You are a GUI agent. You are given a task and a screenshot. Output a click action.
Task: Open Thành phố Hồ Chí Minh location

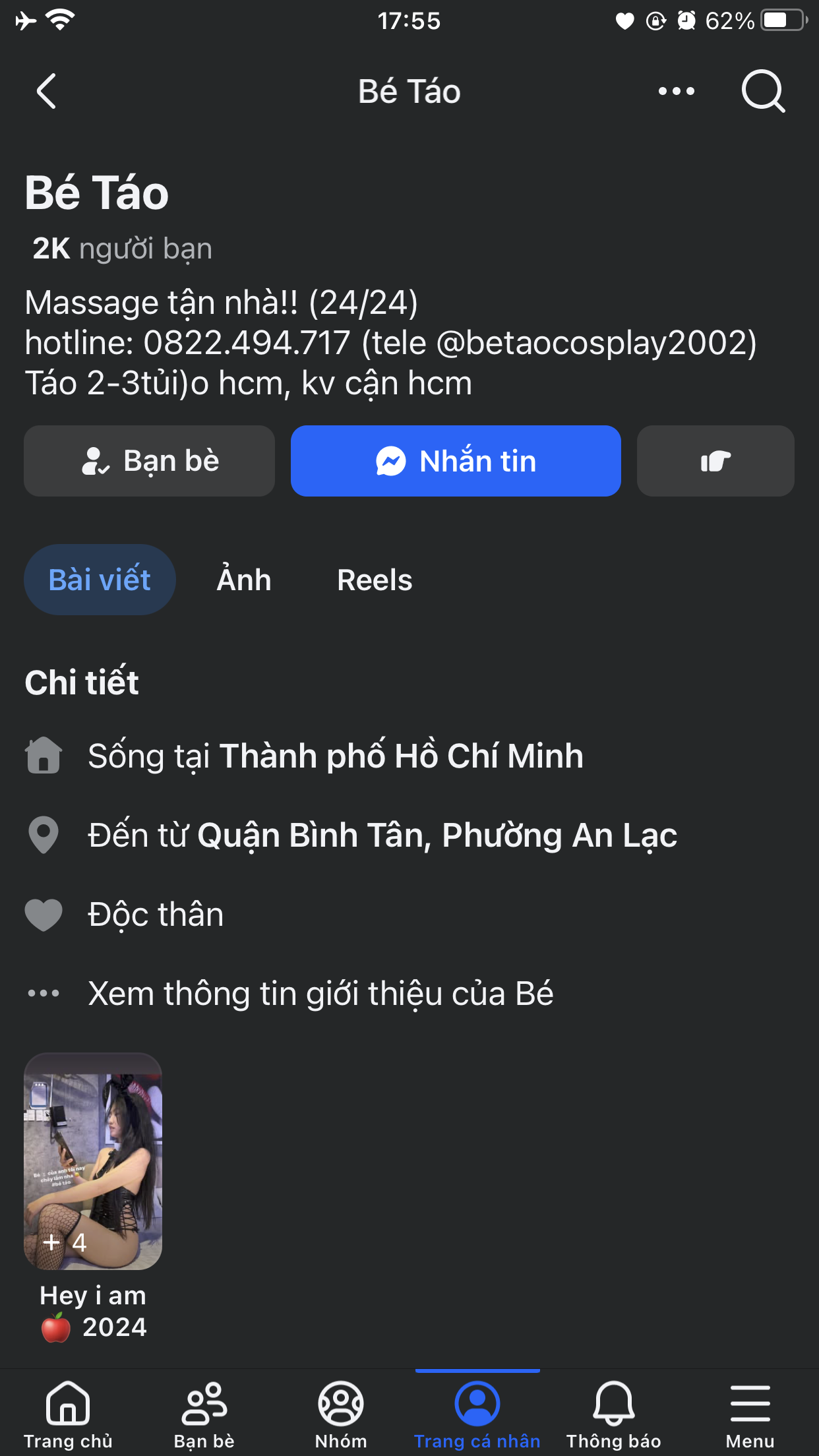click(401, 756)
